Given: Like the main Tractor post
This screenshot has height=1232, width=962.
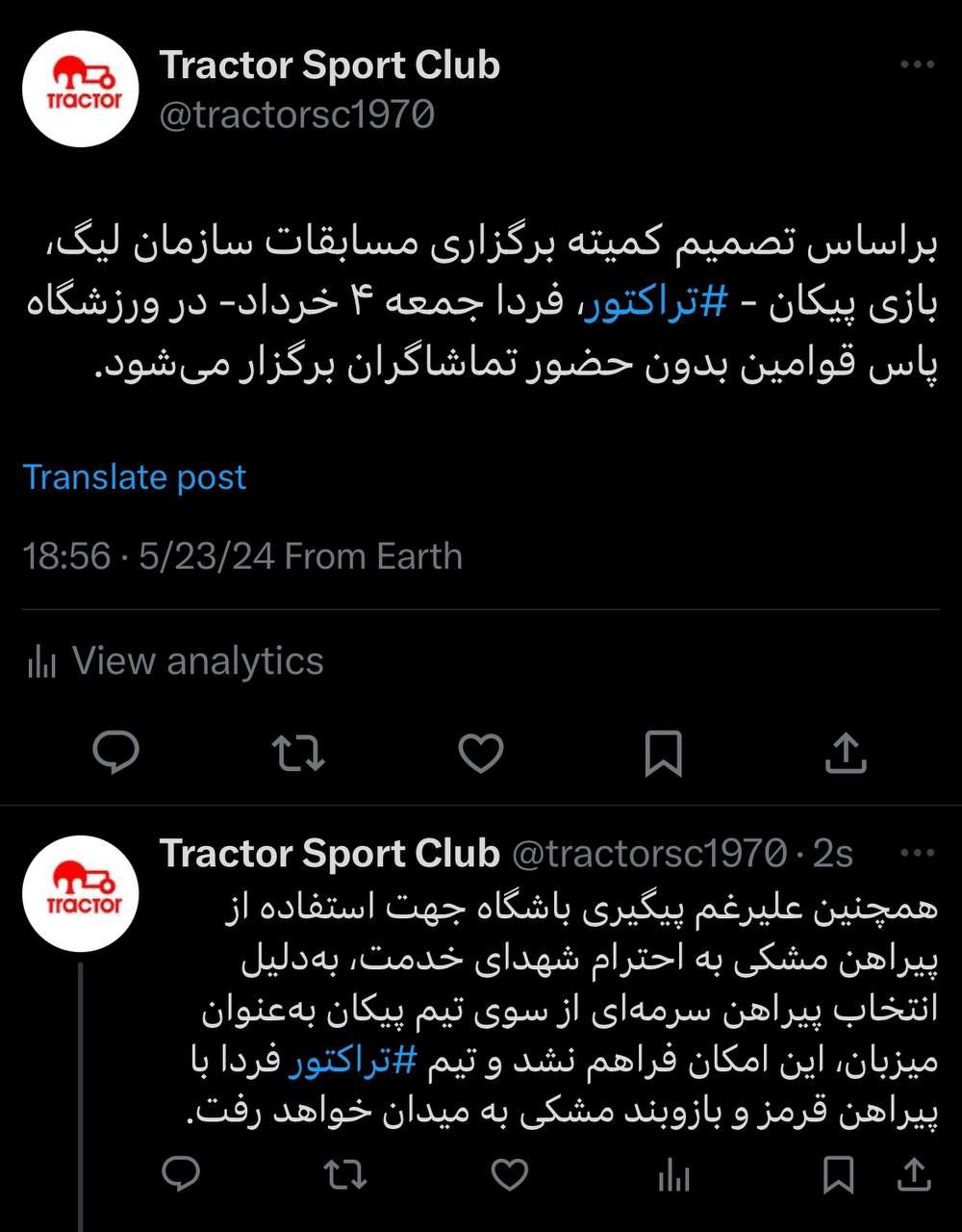Looking at the screenshot, I should click(480, 753).
